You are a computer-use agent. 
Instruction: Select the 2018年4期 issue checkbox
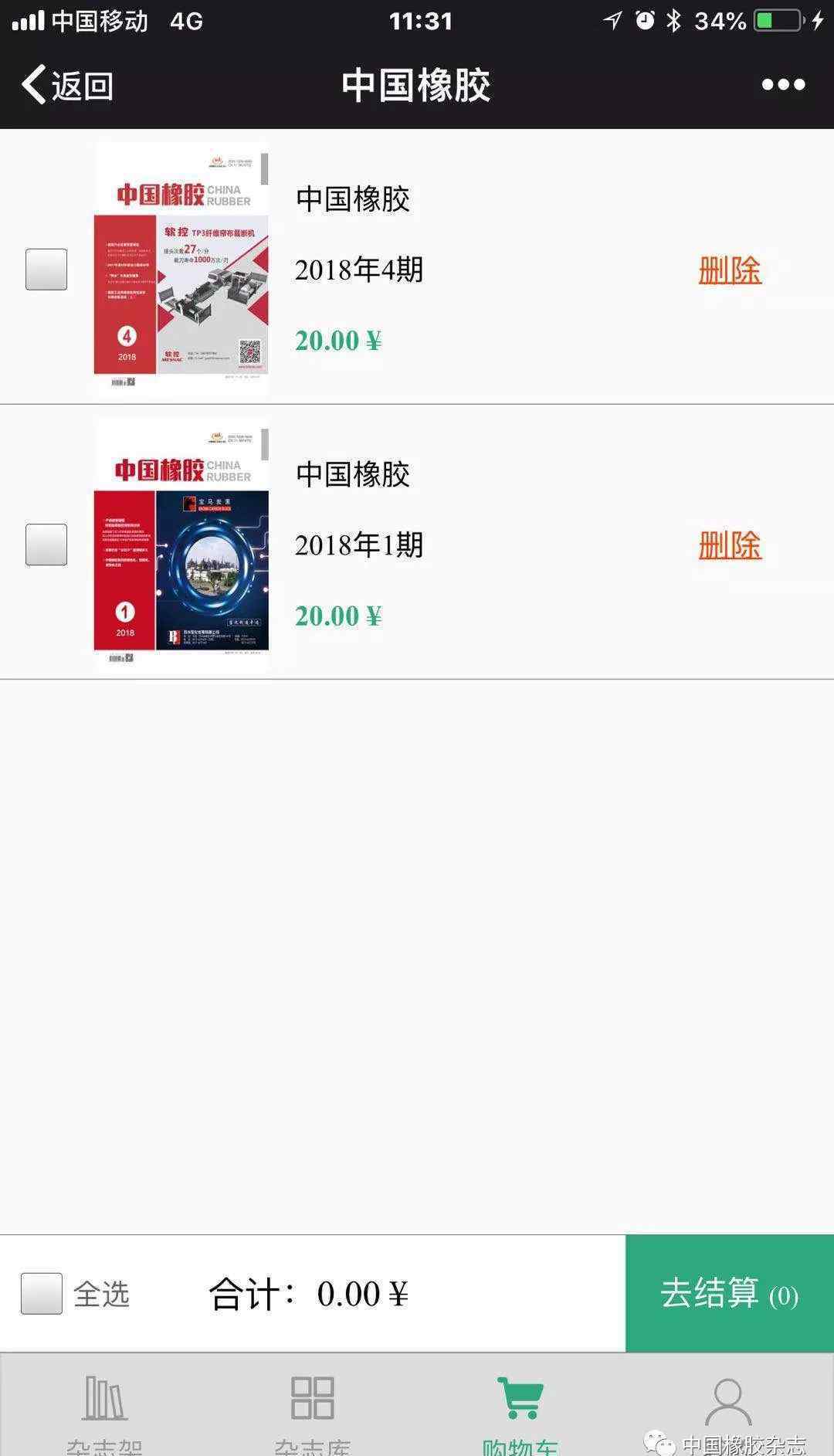pyautogui.click(x=46, y=270)
